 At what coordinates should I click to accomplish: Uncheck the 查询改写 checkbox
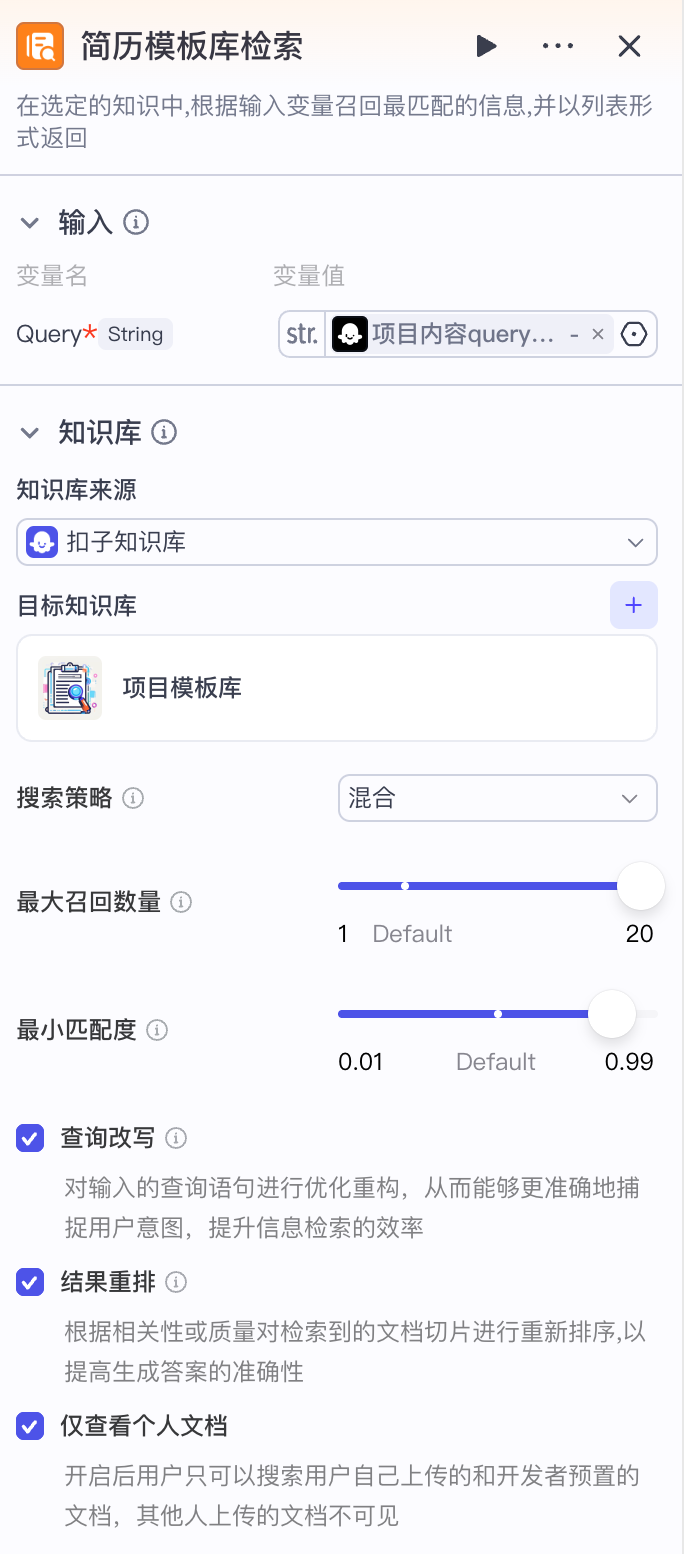(31, 1138)
